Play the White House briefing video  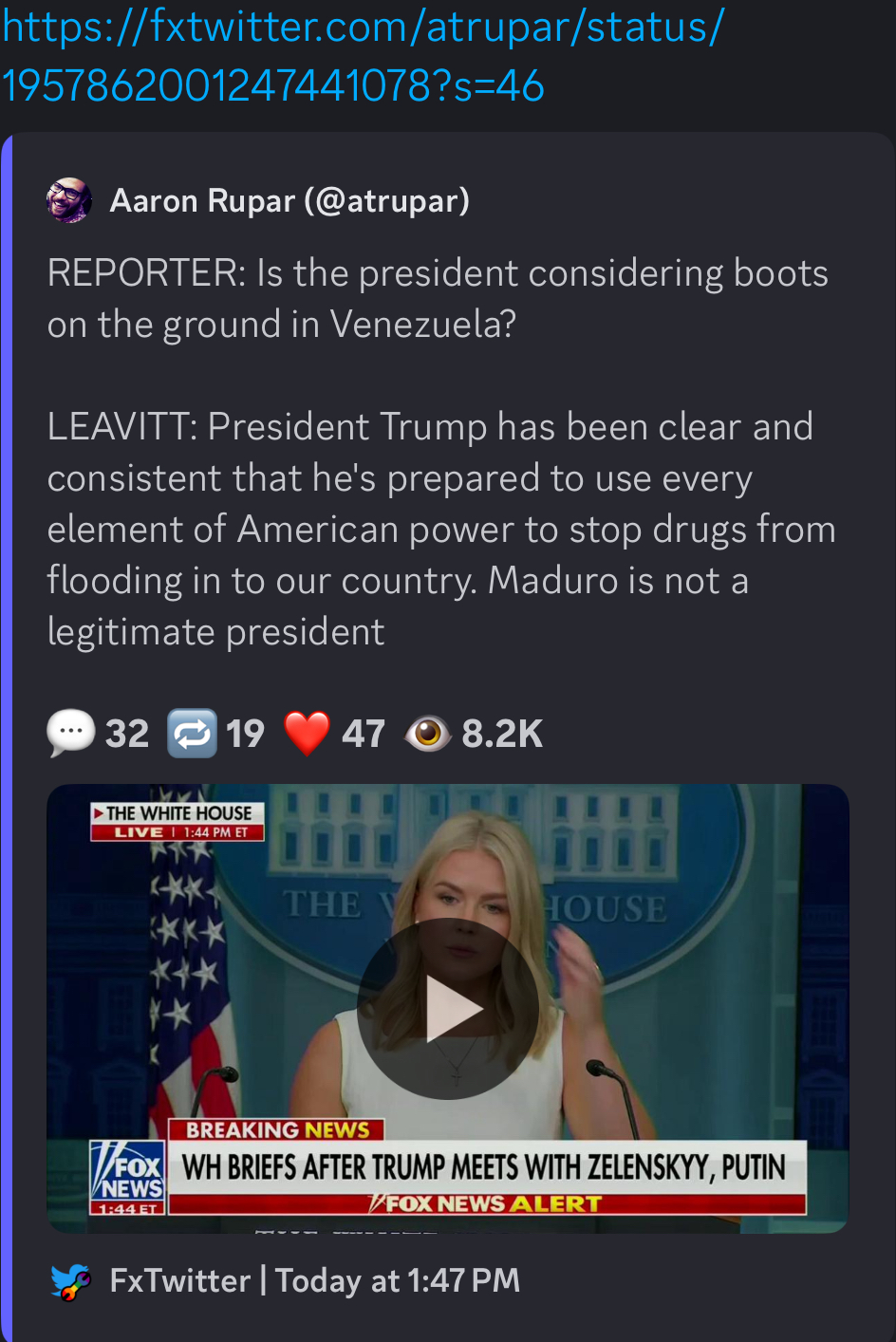[x=448, y=1009]
